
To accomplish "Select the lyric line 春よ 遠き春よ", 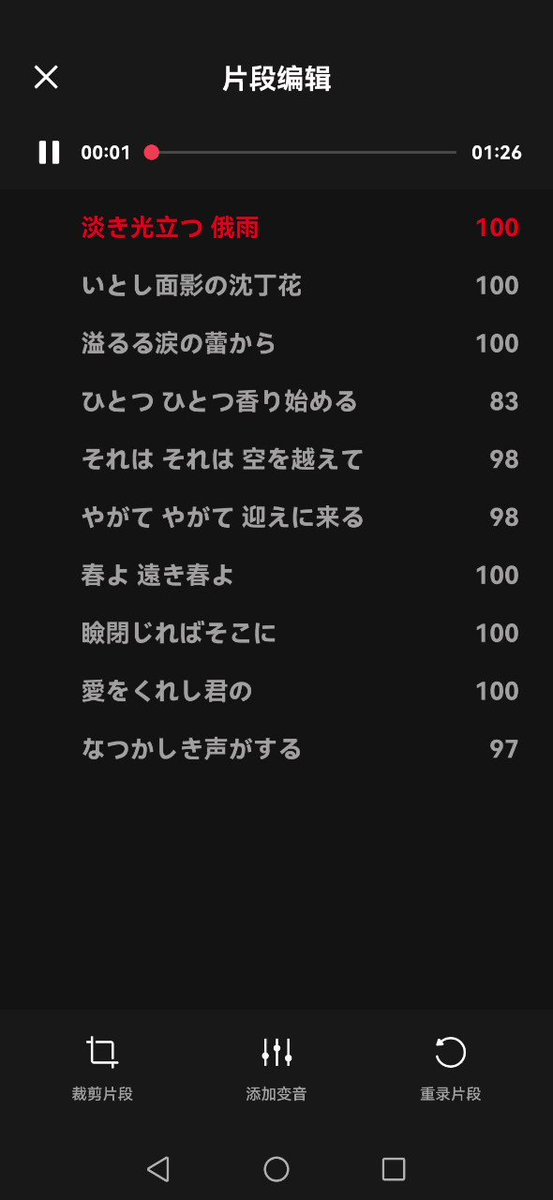I will coord(276,576).
